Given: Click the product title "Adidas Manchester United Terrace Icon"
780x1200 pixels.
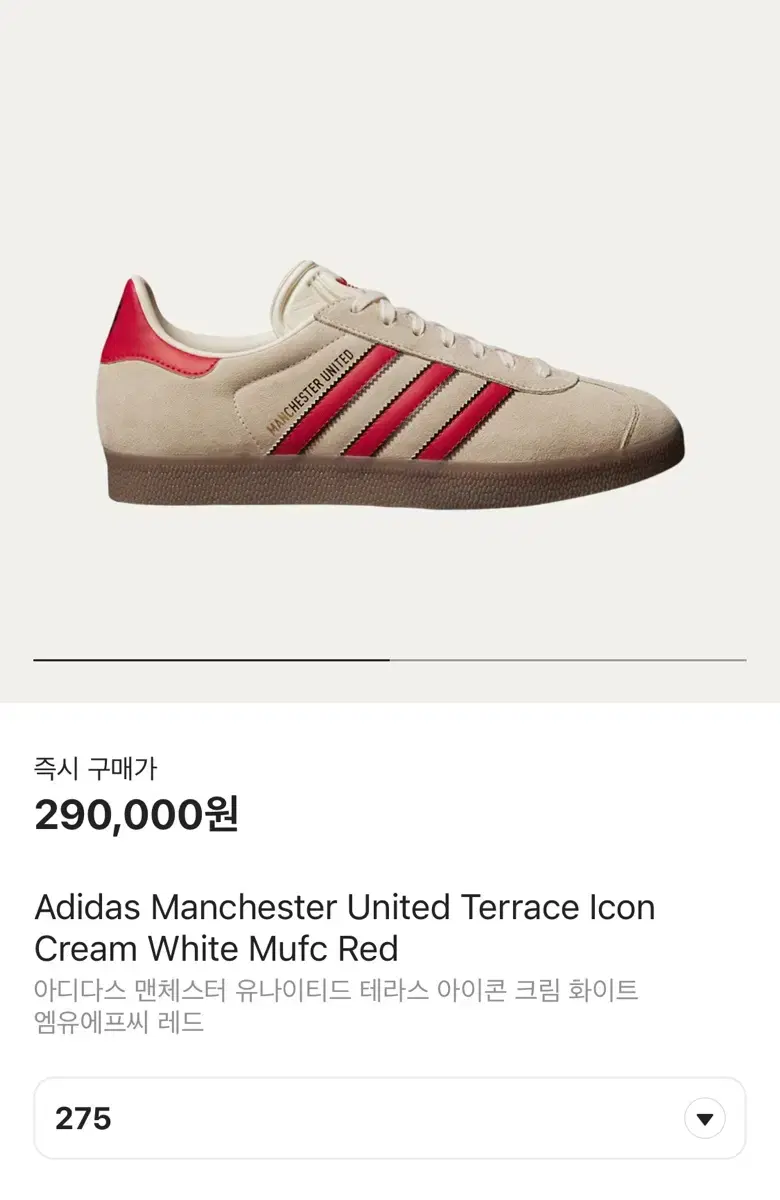Looking at the screenshot, I should click(x=345, y=908).
